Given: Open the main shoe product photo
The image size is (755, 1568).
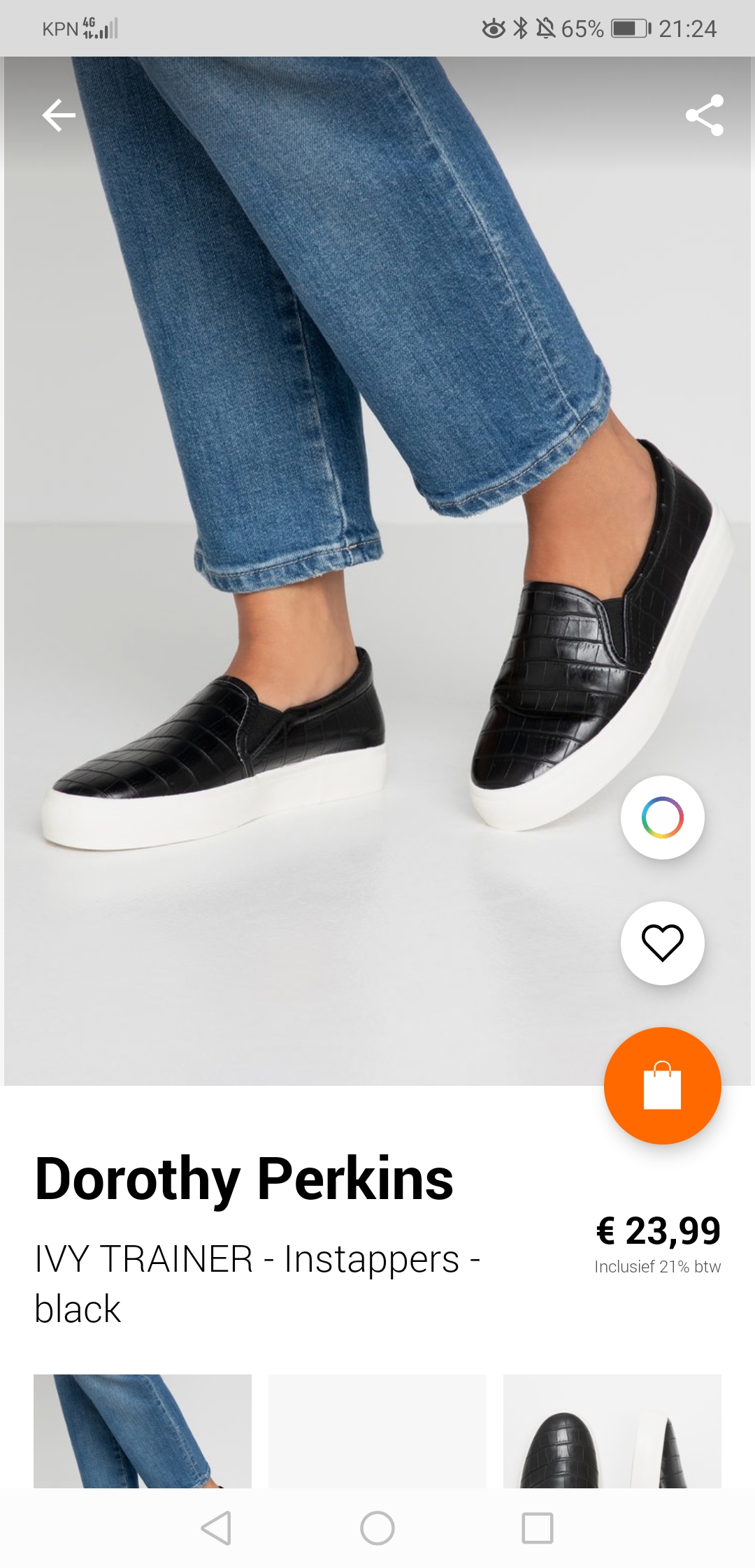Looking at the screenshot, I should [377, 571].
